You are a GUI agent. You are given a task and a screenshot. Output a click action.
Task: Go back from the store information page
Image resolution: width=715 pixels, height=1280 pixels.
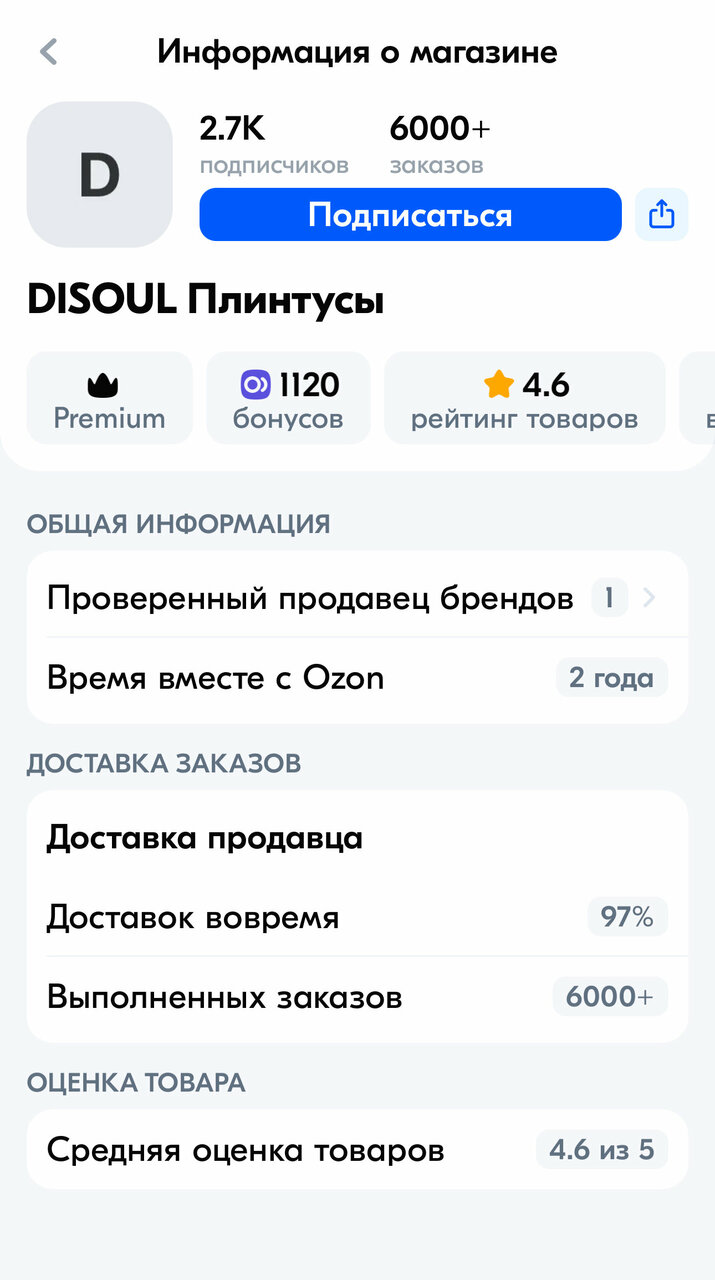[48, 52]
